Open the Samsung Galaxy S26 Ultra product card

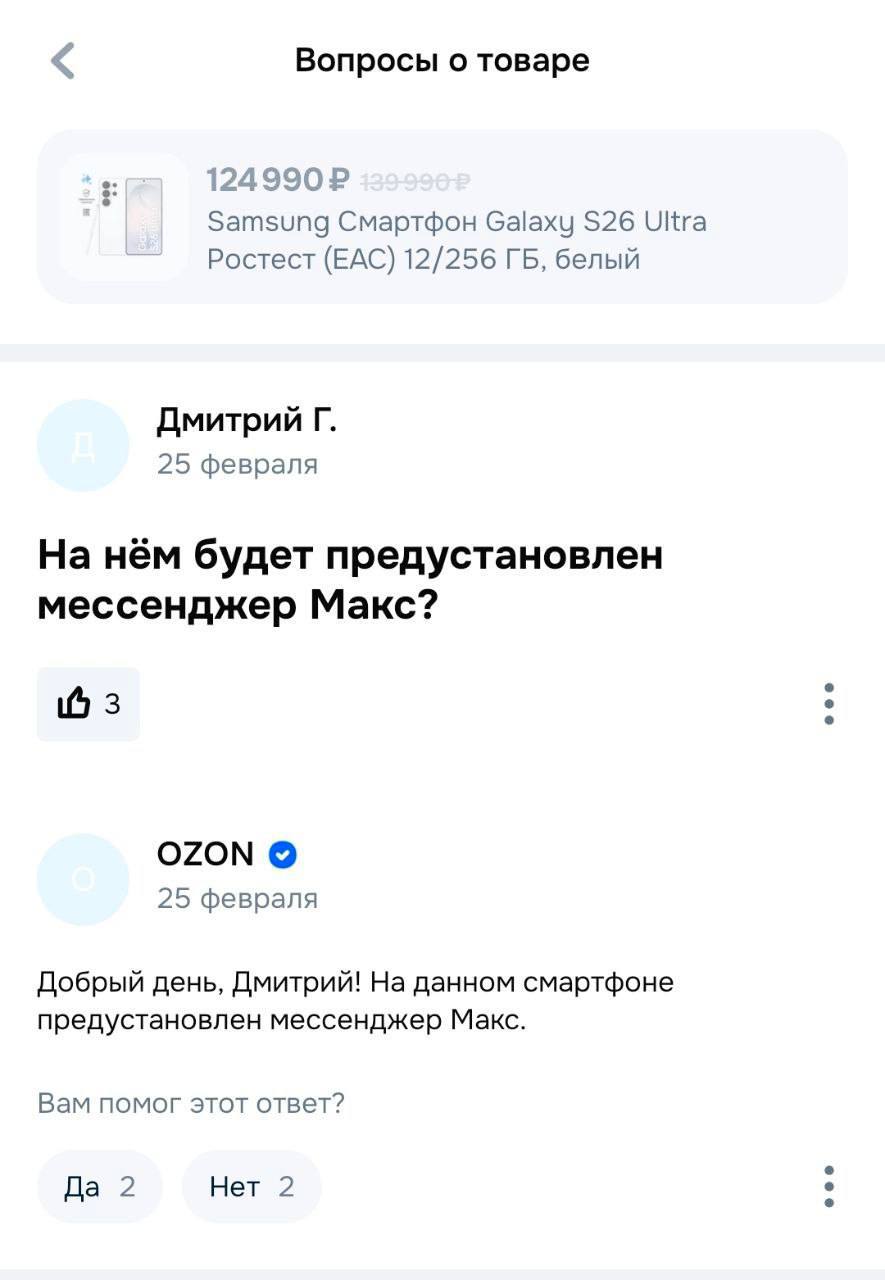pyautogui.click(x=442, y=217)
